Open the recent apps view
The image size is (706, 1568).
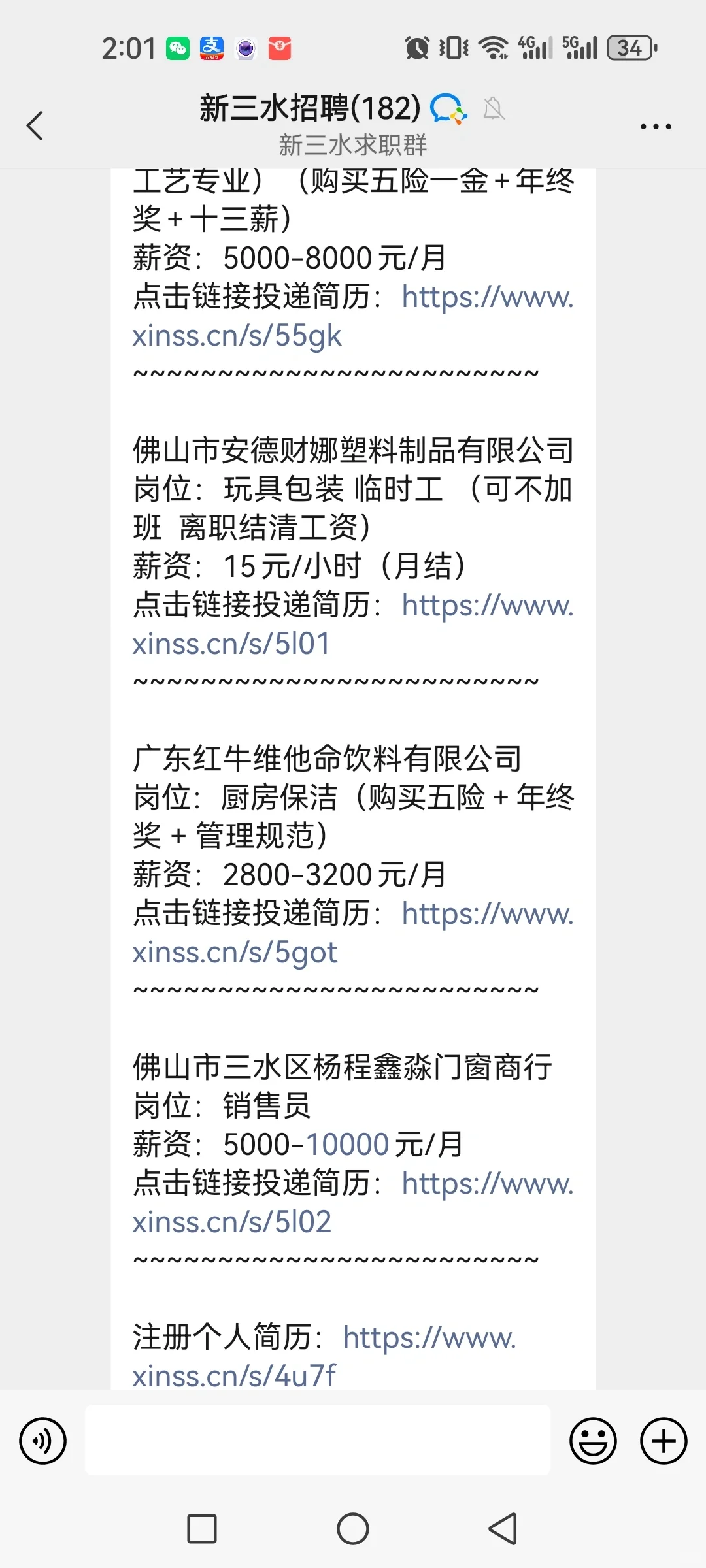click(x=202, y=1529)
